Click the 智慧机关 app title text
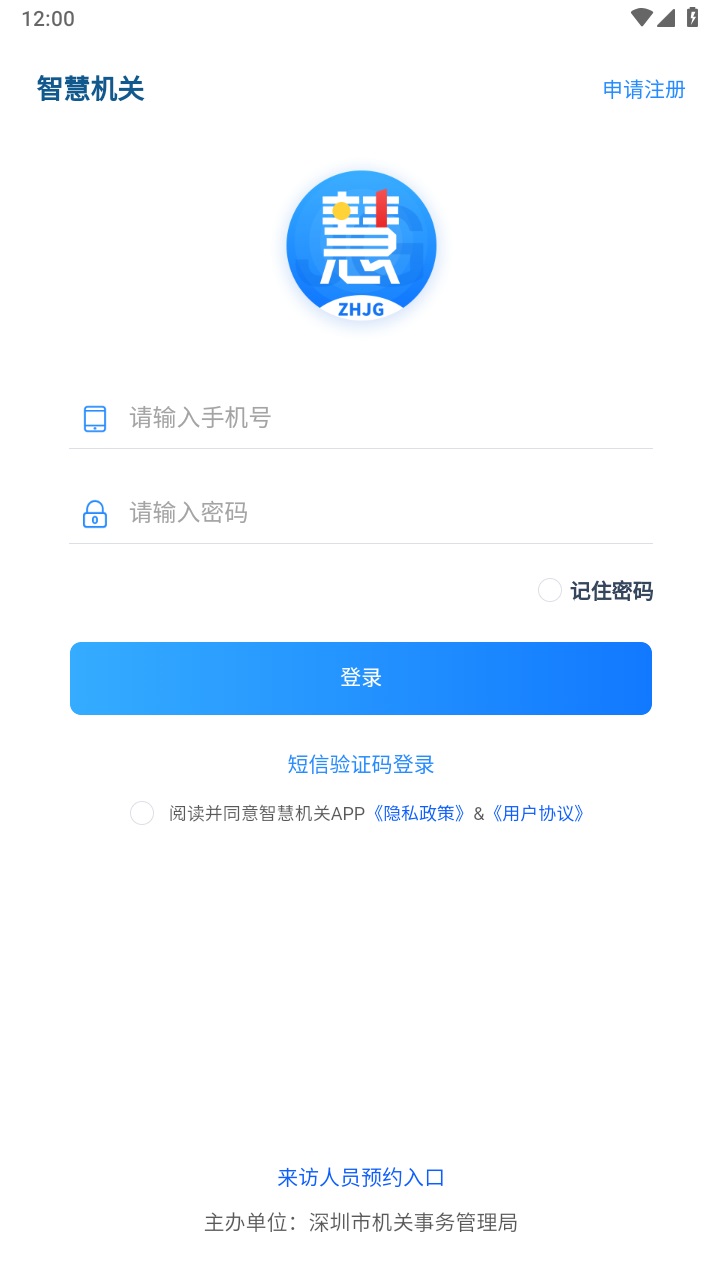Screen dimensions: 720x1280 pos(90,89)
